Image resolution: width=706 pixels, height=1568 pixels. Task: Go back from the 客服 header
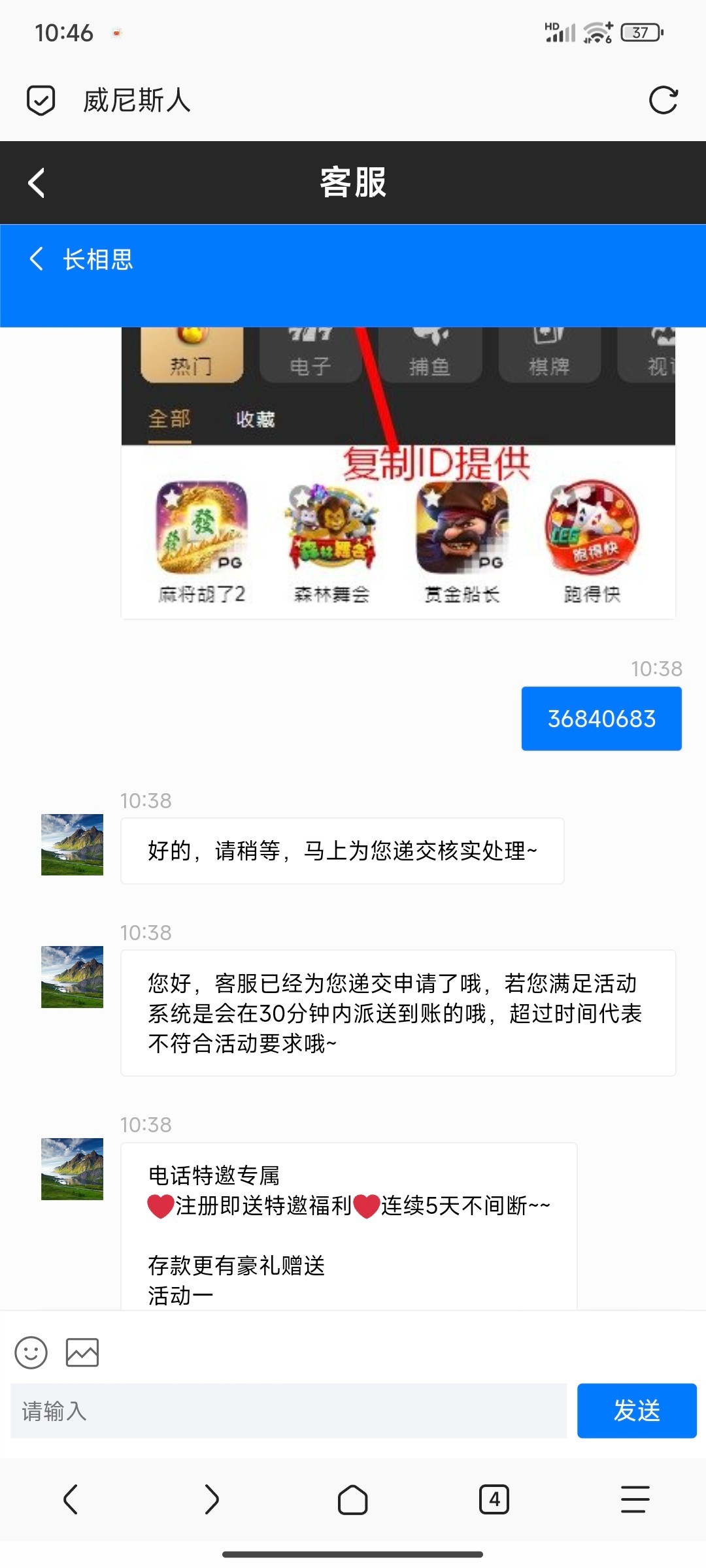(37, 183)
